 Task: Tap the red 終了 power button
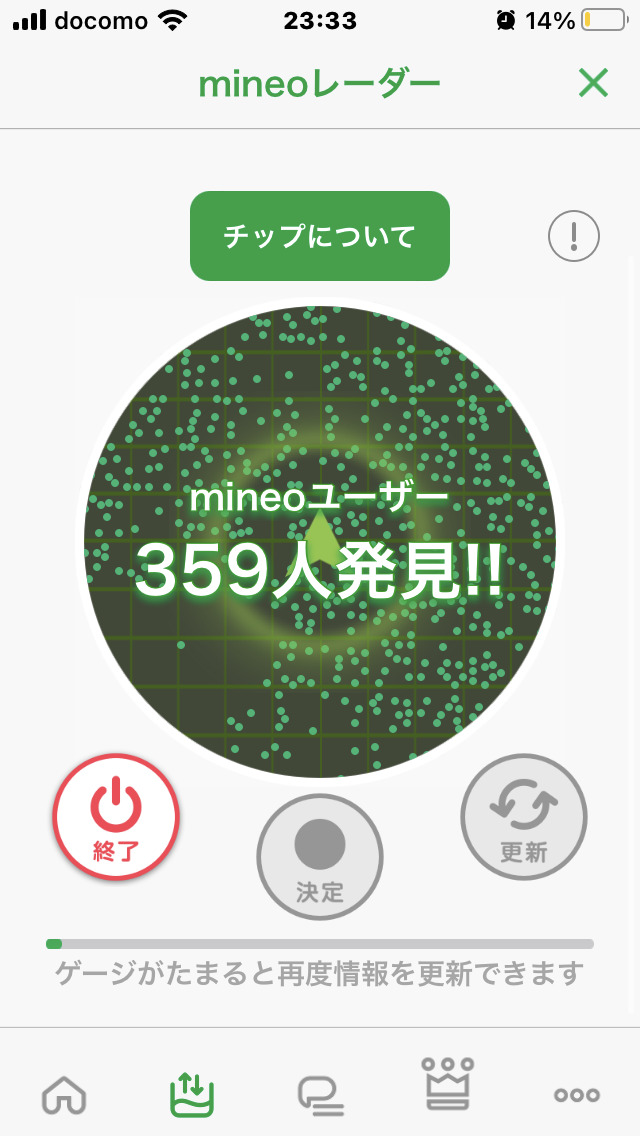[116, 817]
